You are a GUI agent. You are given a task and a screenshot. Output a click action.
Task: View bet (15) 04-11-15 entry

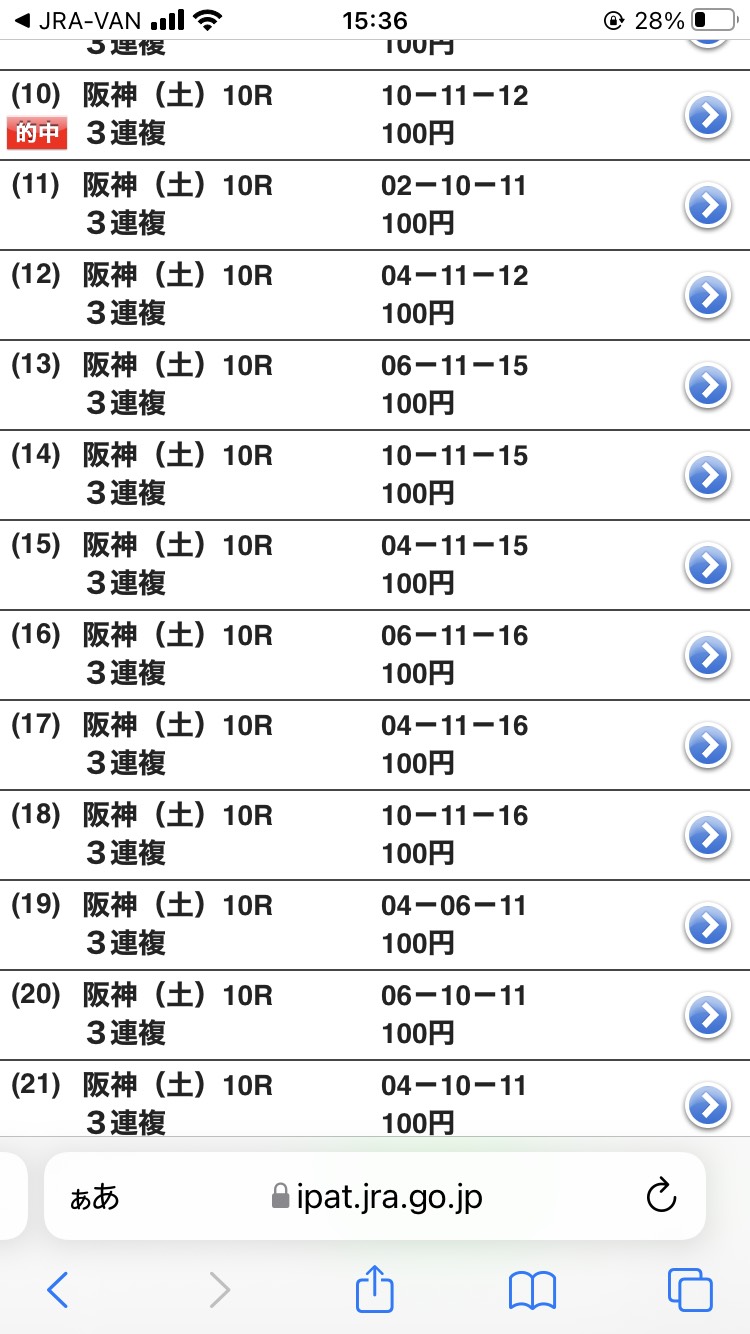pos(708,567)
